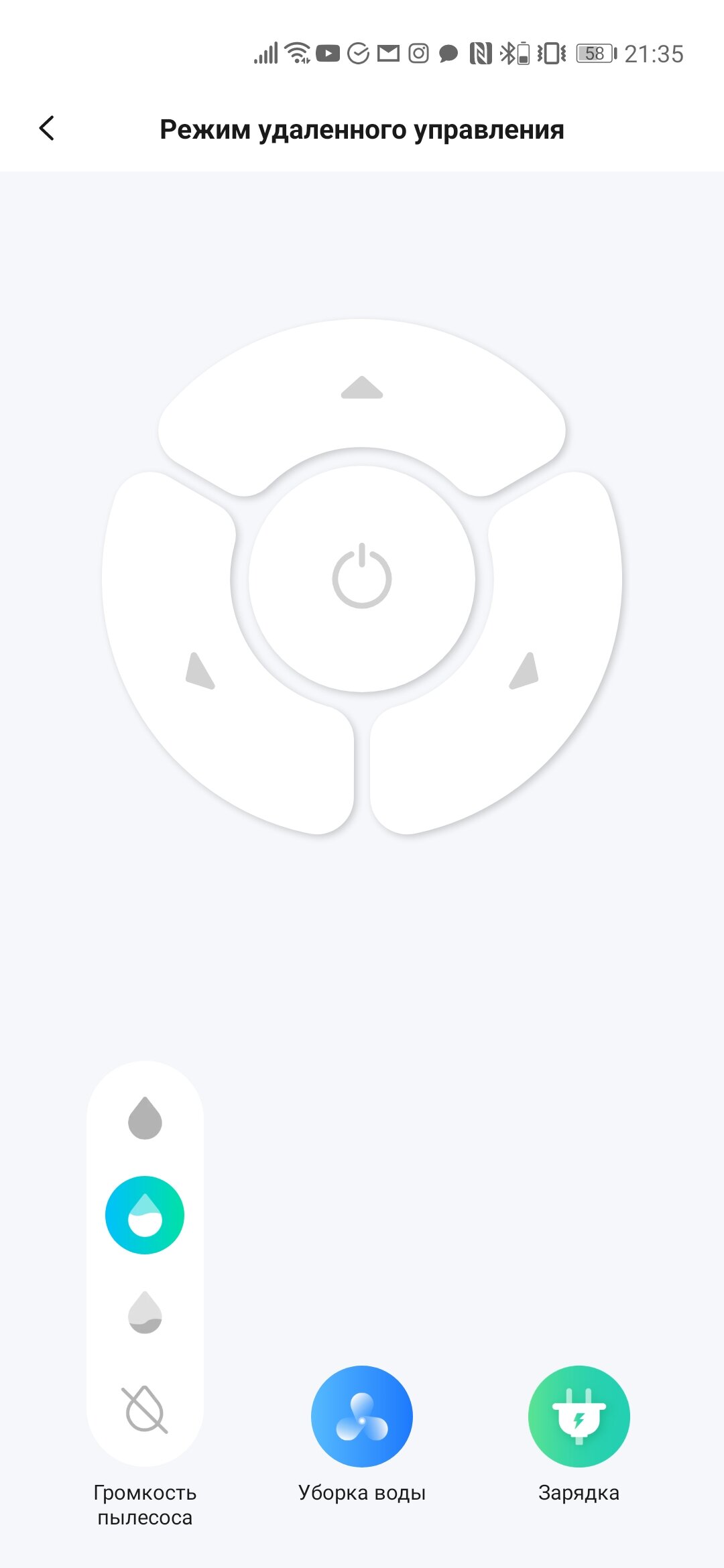Send the vacuum to Зарядка

click(579, 1417)
